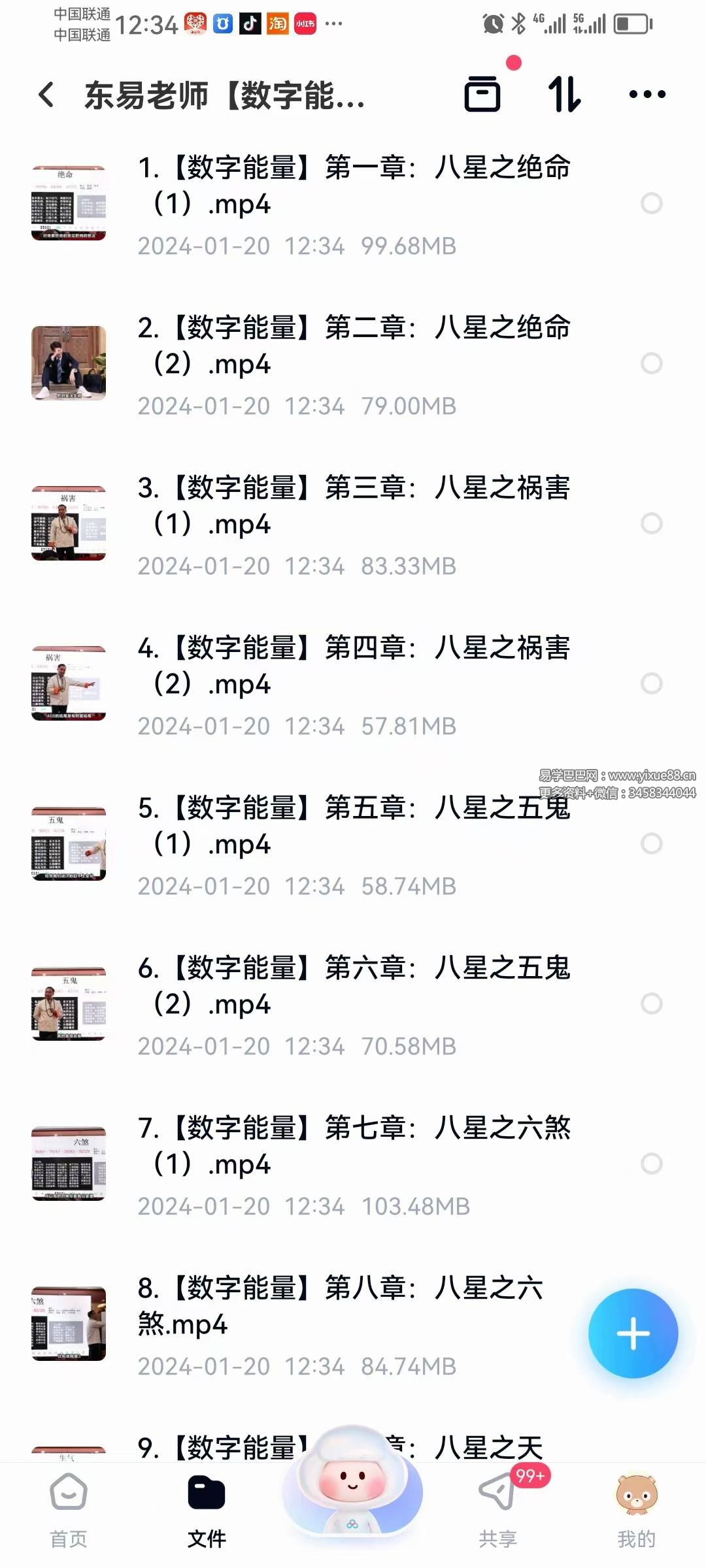Screen dimensions: 706x1568
Task: Select the circle checkbox for 第三章 video
Action: click(651, 523)
